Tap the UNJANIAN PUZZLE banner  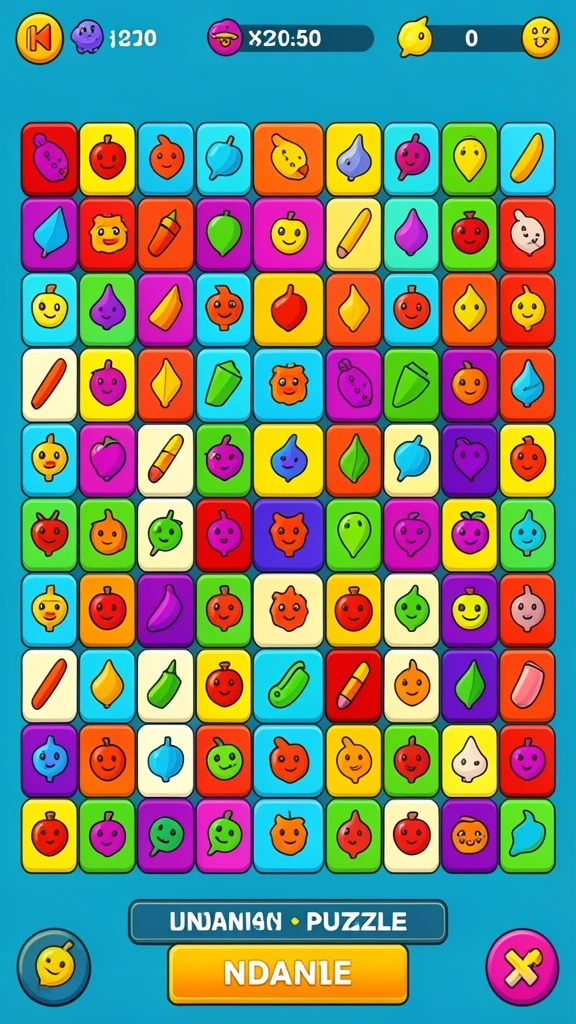pyautogui.click(x=288, y=921)
